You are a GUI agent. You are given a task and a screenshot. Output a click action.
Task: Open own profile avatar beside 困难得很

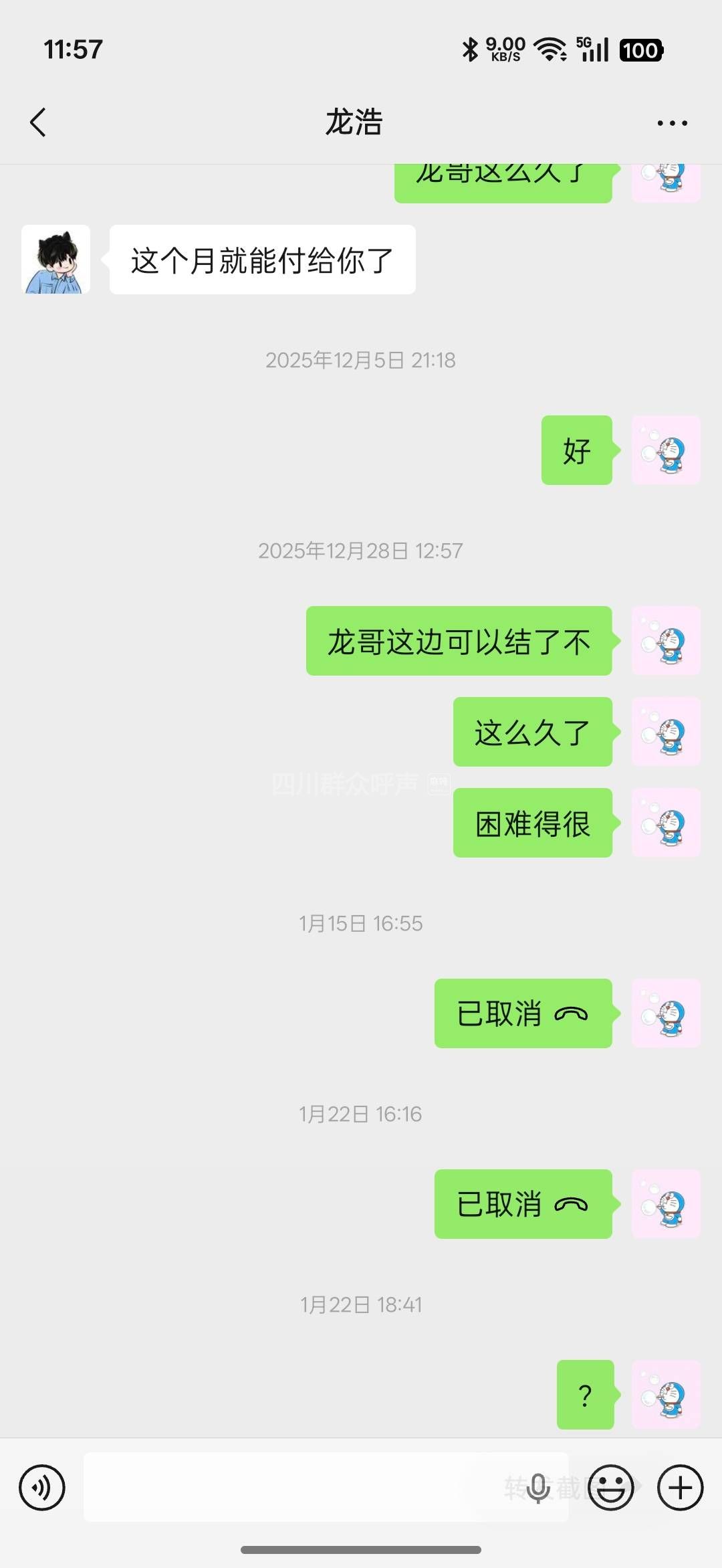[666, 823]
